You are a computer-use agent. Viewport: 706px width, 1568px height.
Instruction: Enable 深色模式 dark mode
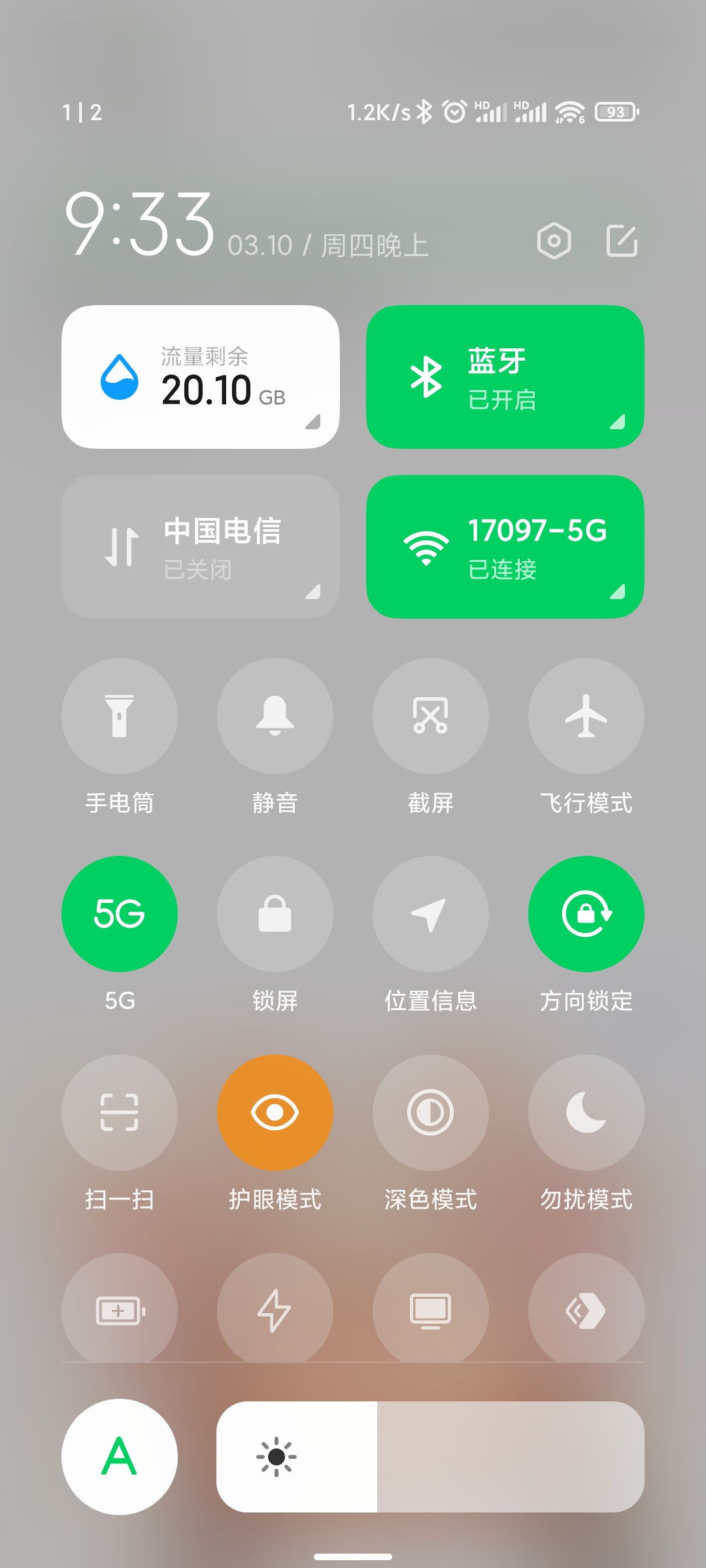[431, 1112]
